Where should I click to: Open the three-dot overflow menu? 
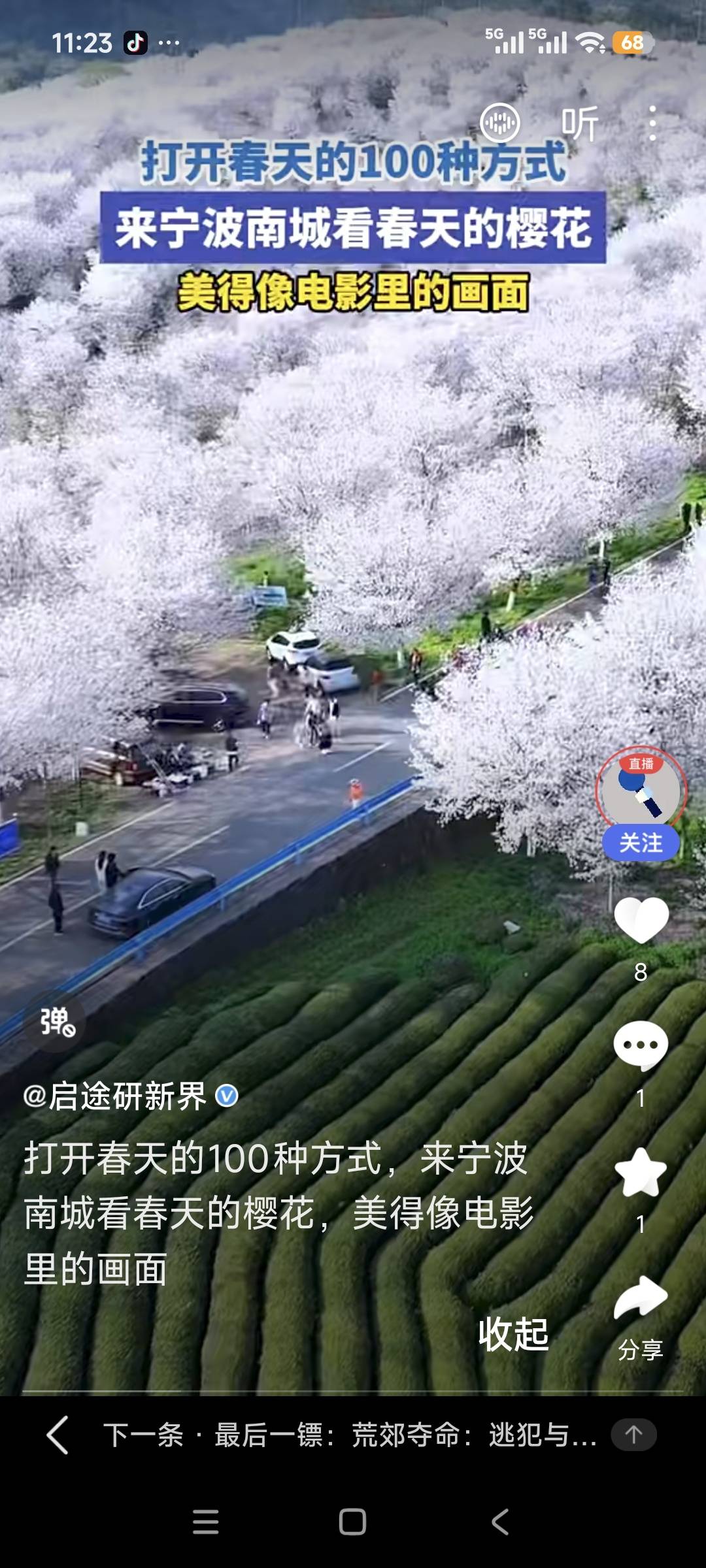[x=652, y=123]
